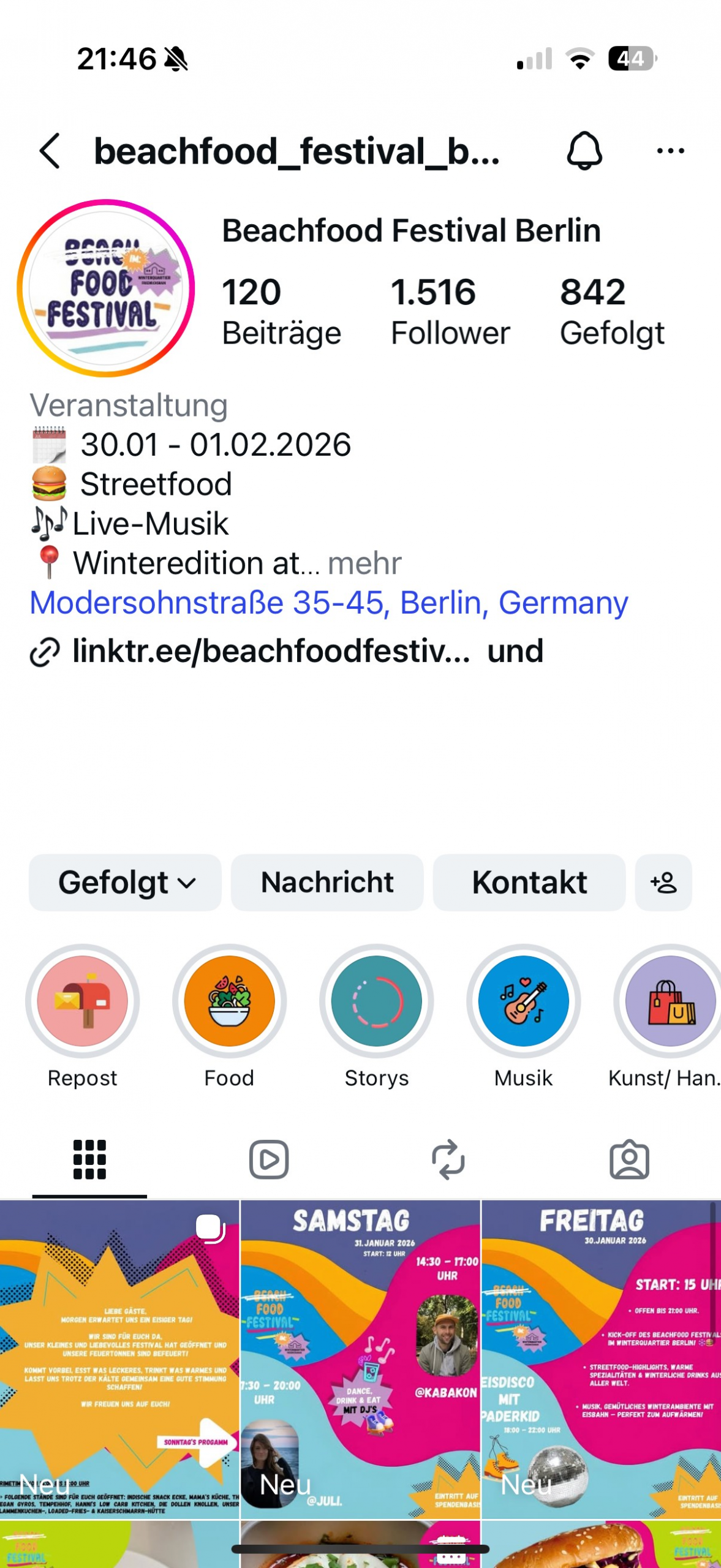Screen dimensions: 721x1568
Task: Open the SAMSTAG post
Action: click(x=360, y=1360)
